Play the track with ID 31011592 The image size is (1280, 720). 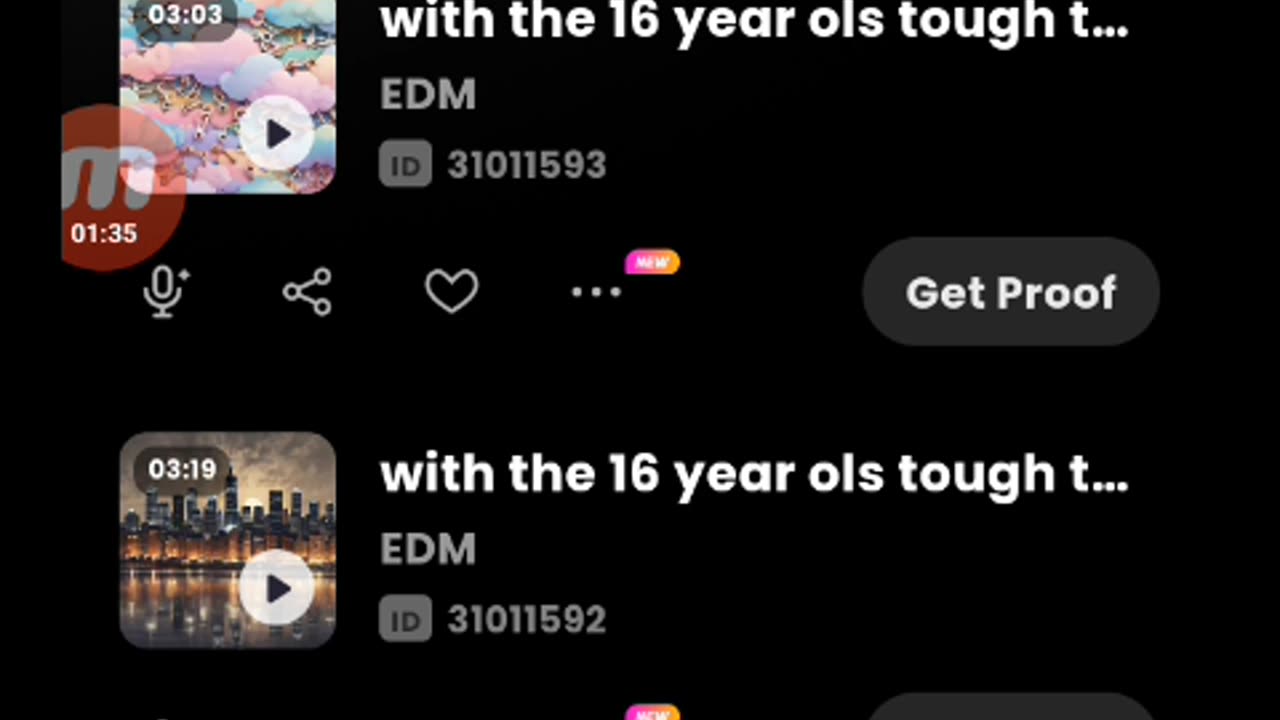[x=277, y=588]
